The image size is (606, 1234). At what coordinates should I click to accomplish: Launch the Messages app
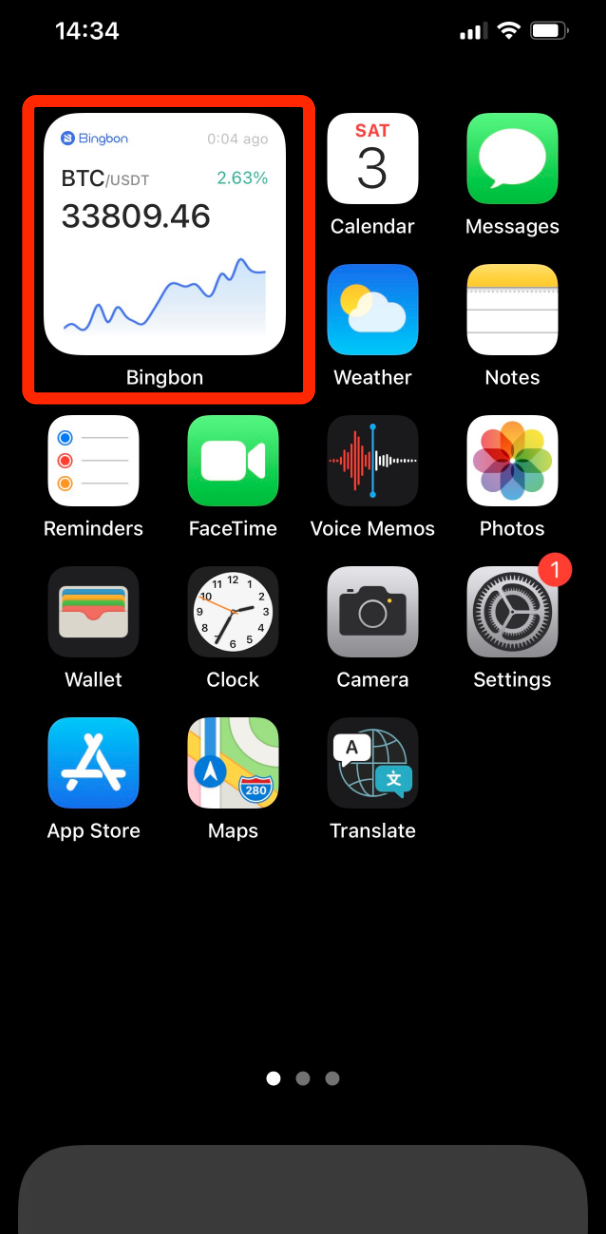[512, 160]
